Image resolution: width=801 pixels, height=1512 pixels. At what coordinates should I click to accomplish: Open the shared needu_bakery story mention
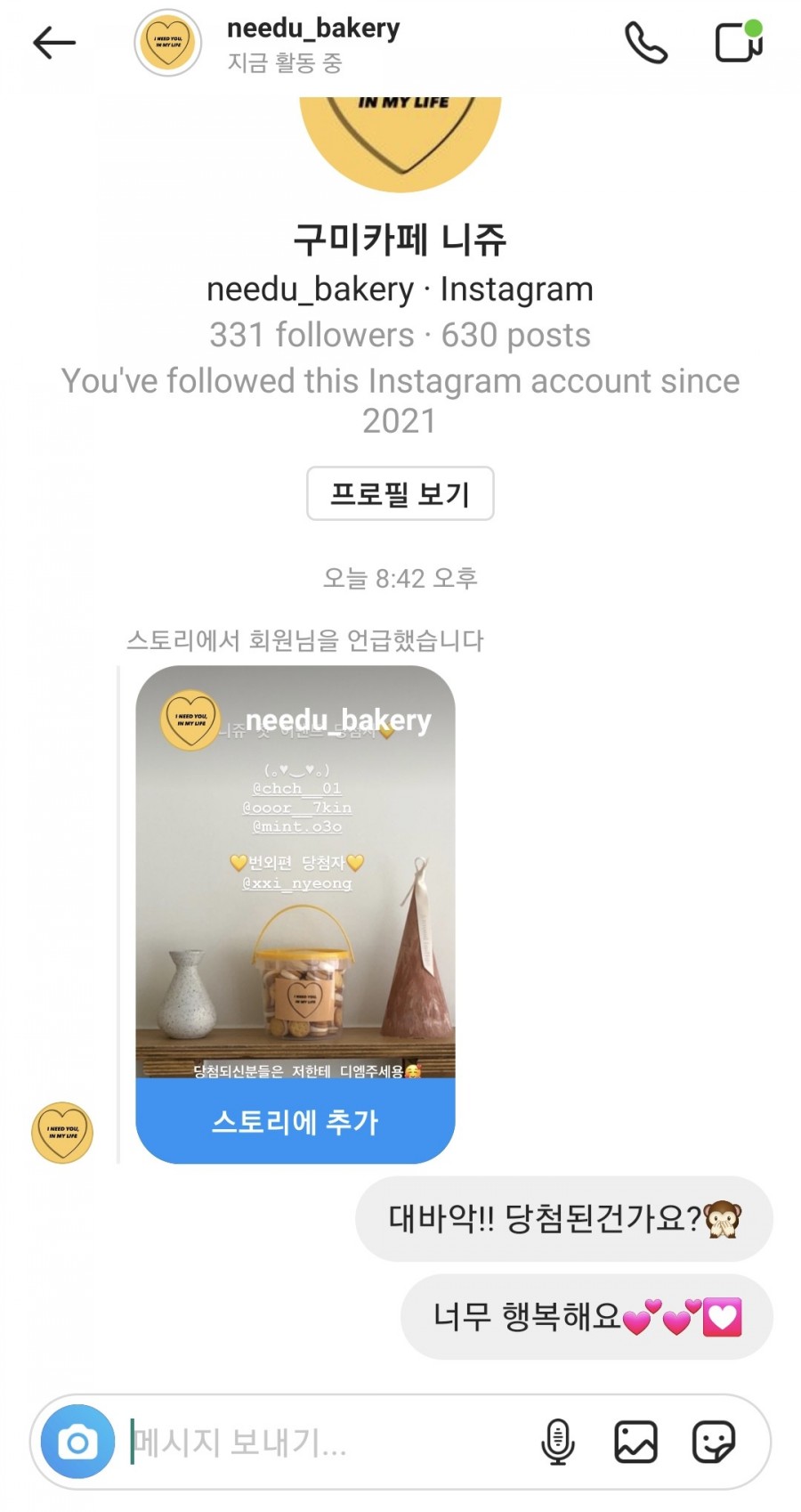pos(295,873)
